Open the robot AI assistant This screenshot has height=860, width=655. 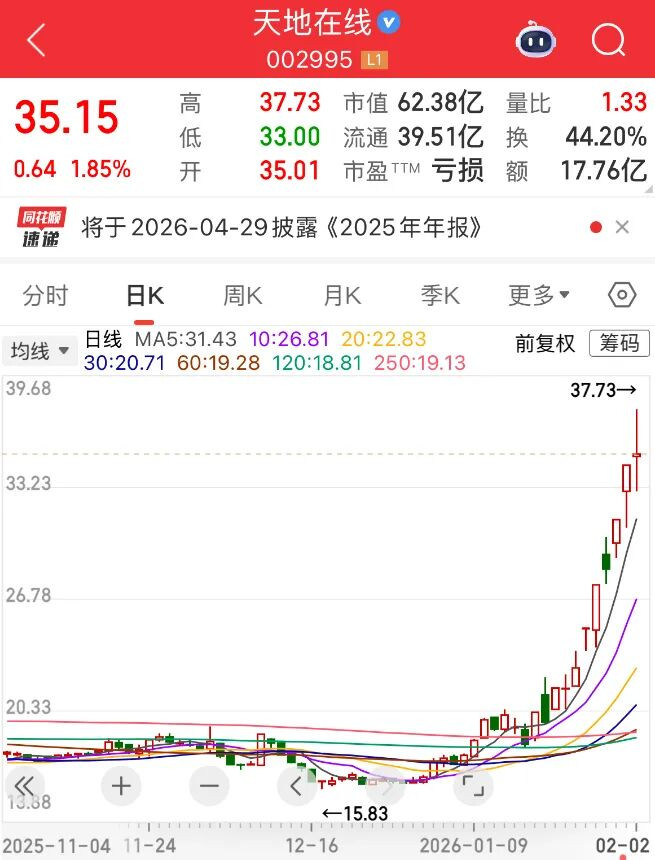coord(535,41)
